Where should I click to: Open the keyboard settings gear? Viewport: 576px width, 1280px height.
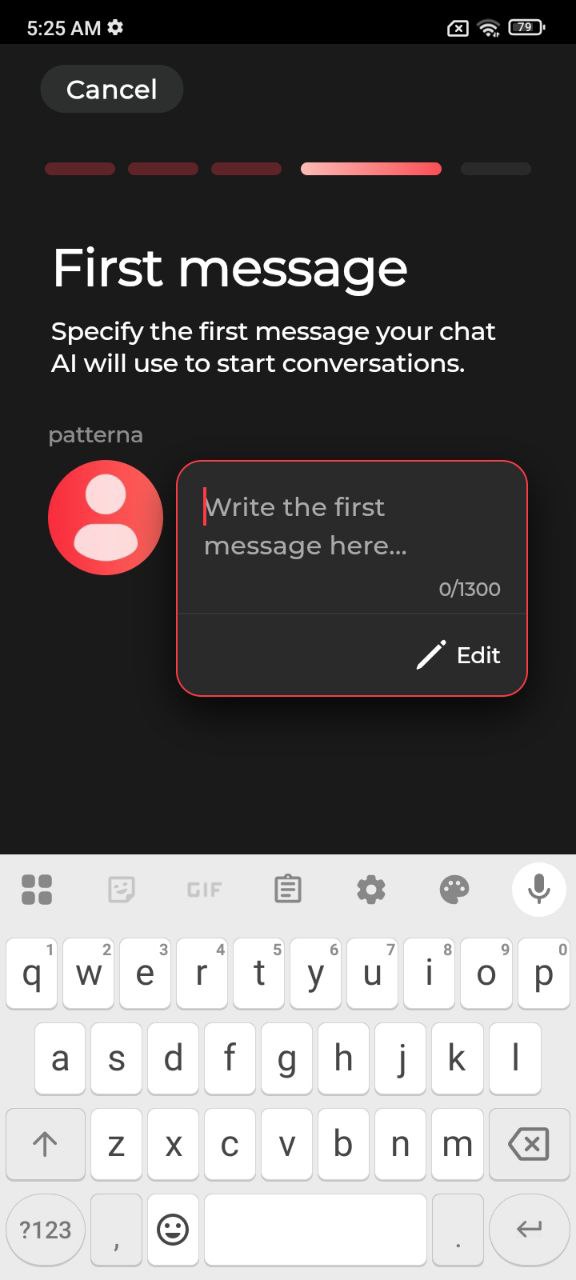coord(371,889)
